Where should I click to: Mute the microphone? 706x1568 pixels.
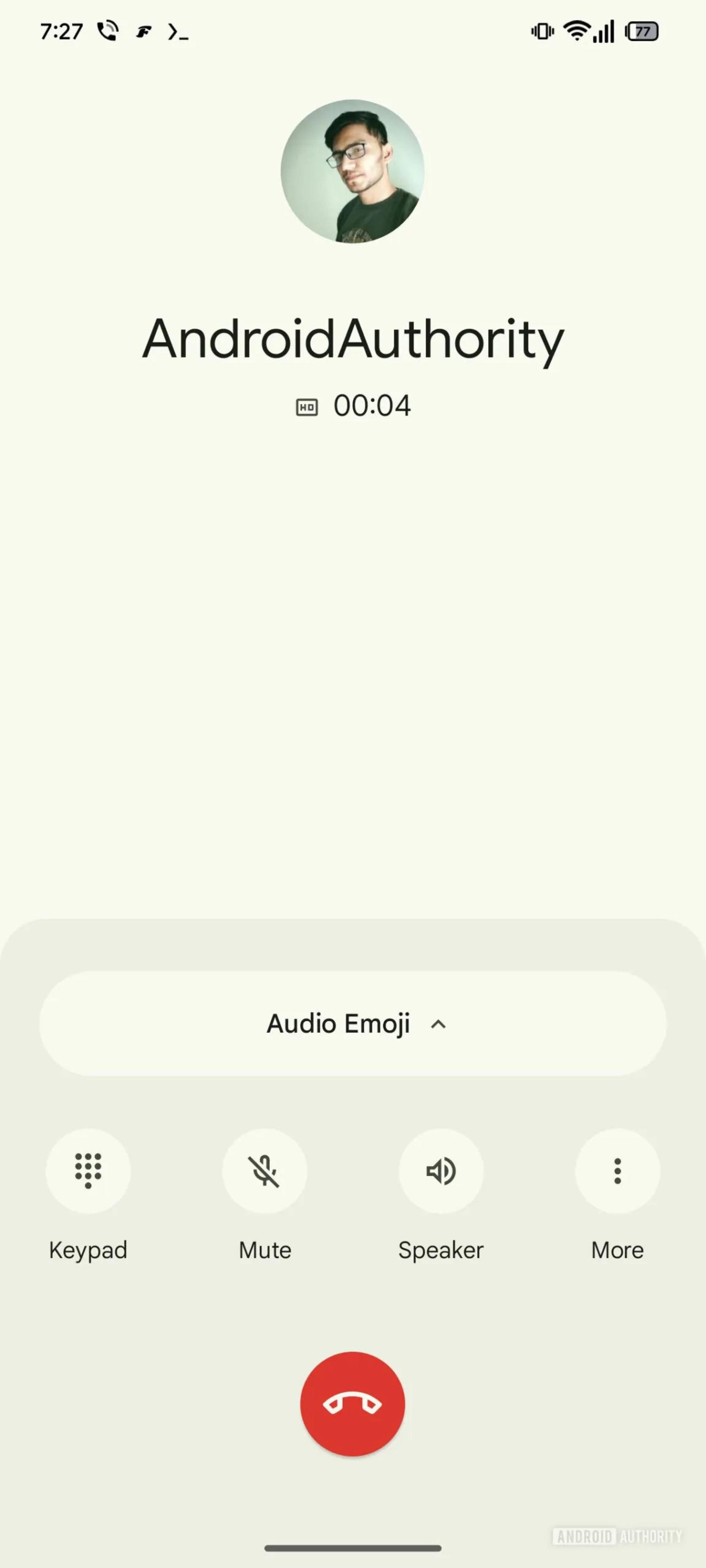(x=264, y=1170)
